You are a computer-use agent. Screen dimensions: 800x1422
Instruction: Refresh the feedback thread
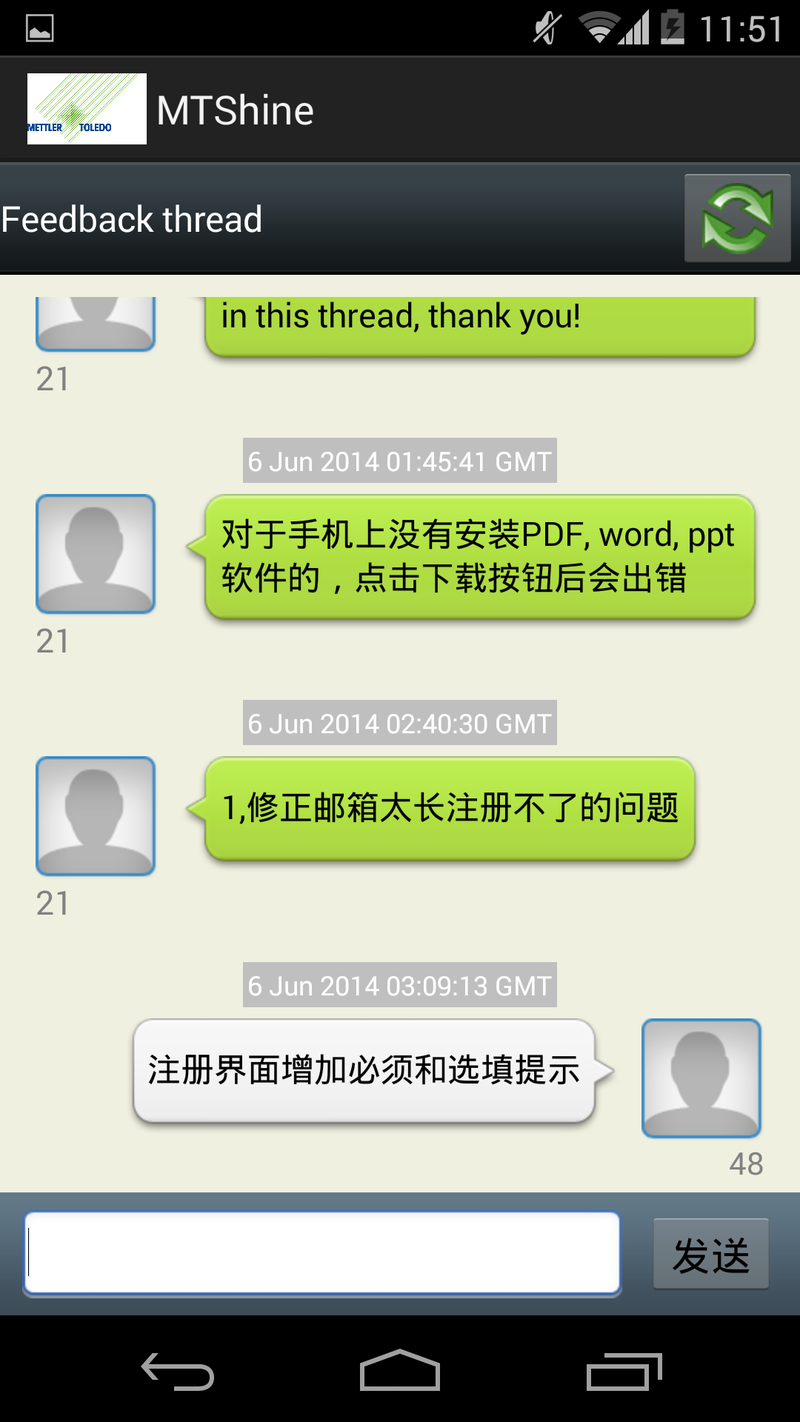[x=737, y=218]
